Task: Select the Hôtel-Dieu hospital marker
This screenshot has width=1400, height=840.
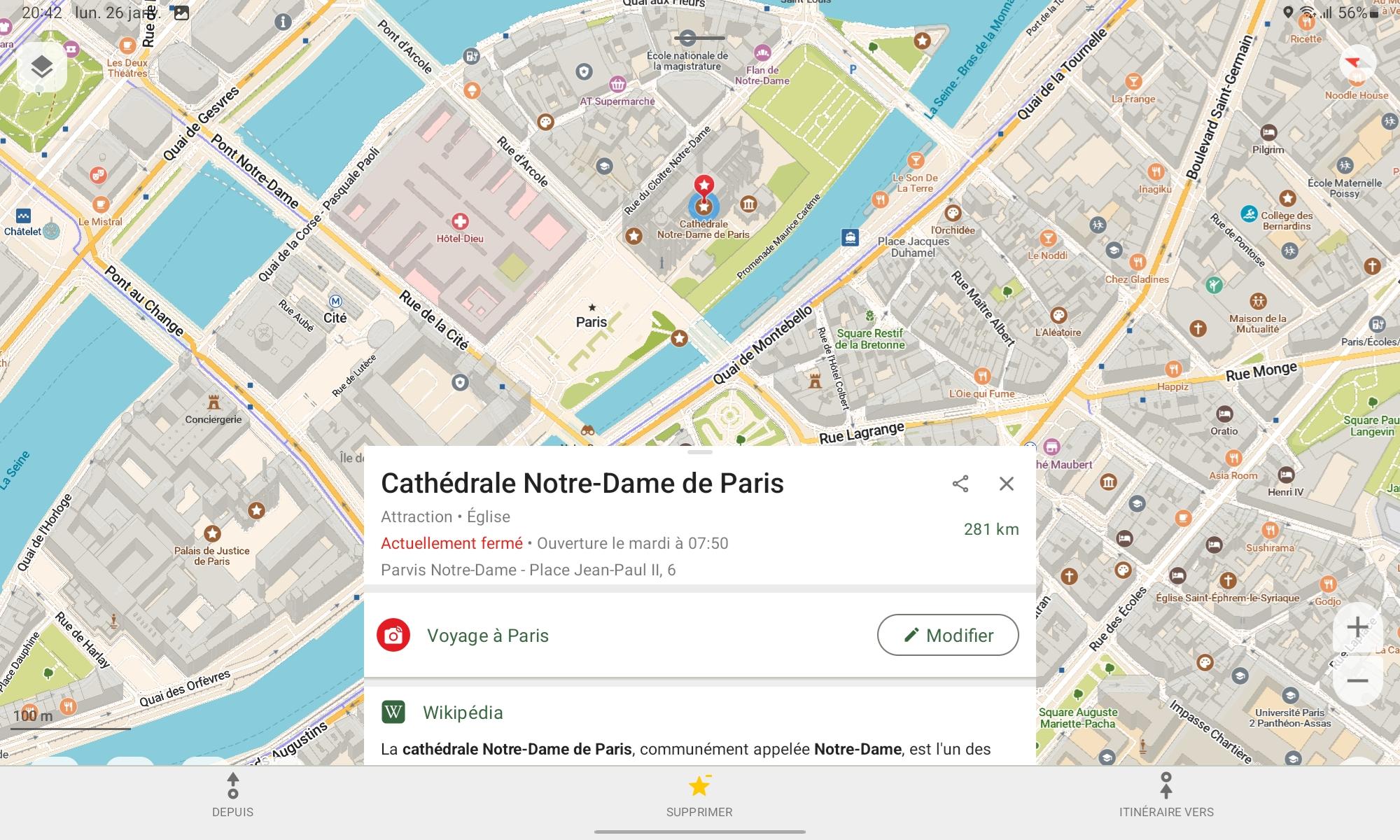Action: coord(460,223)
